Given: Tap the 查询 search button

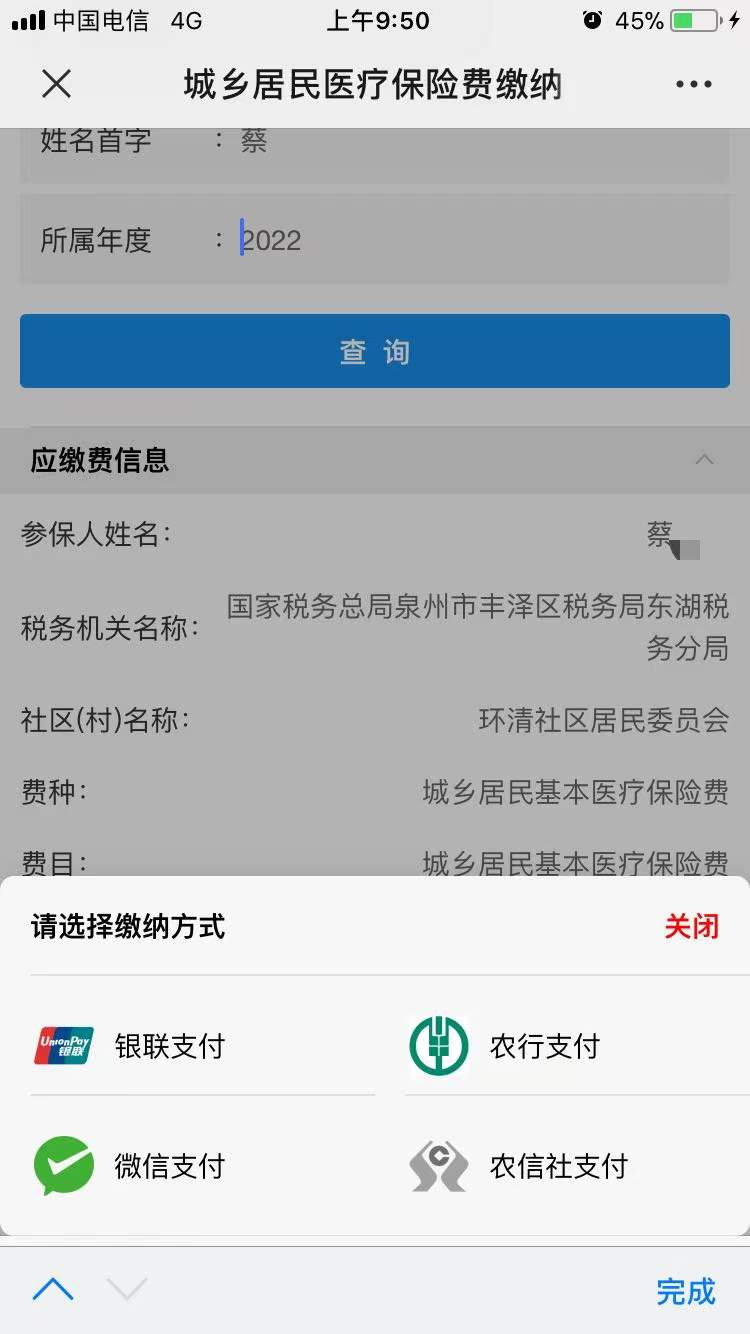Looking at the screenshot, I should click(375, 351).
